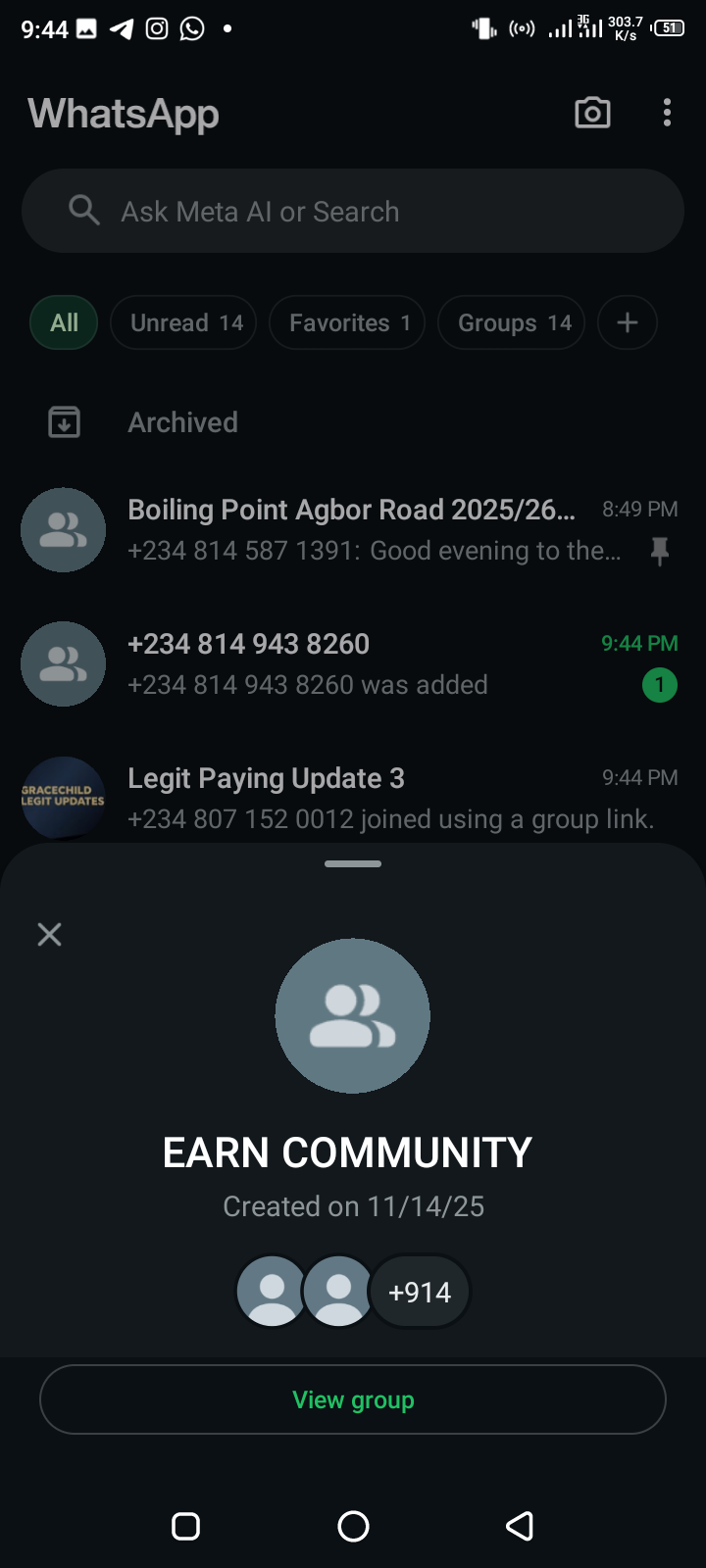Image resolution: width=706 pixels, height=1568 pixels.
Task: Select the All chats filter
Action: (65, 322)
